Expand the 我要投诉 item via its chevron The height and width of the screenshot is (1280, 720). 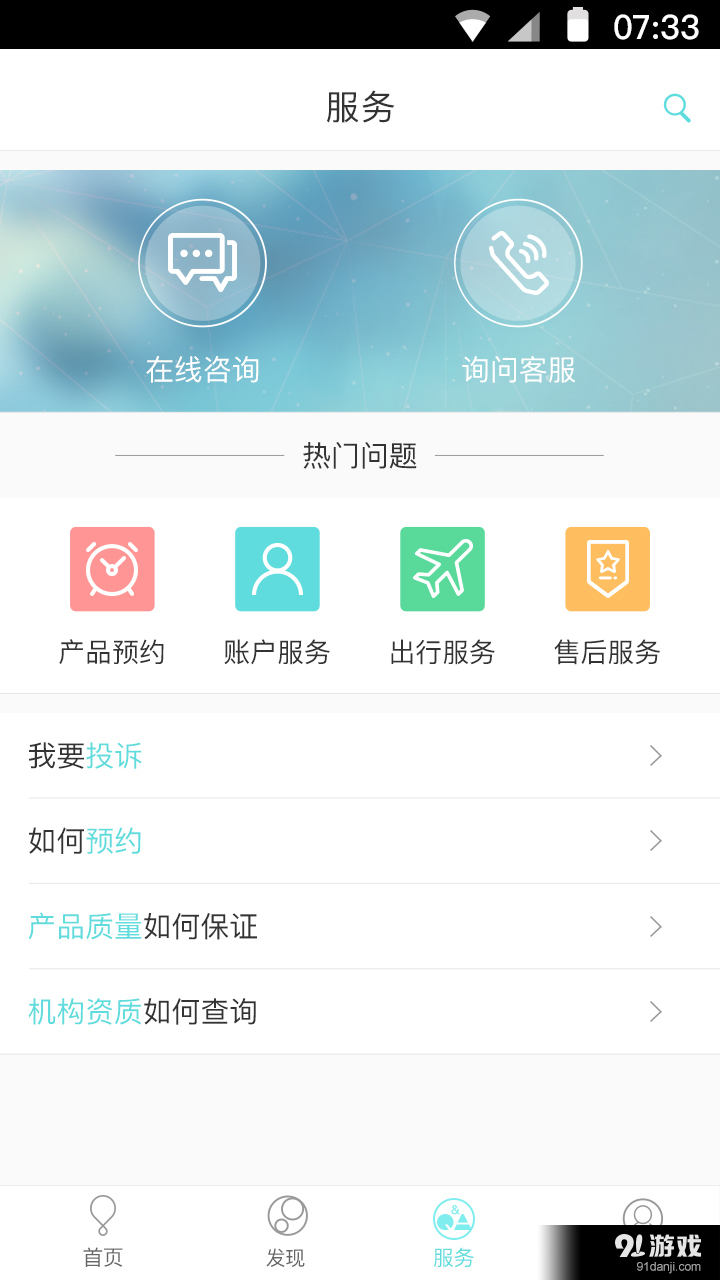click(654, 756)
